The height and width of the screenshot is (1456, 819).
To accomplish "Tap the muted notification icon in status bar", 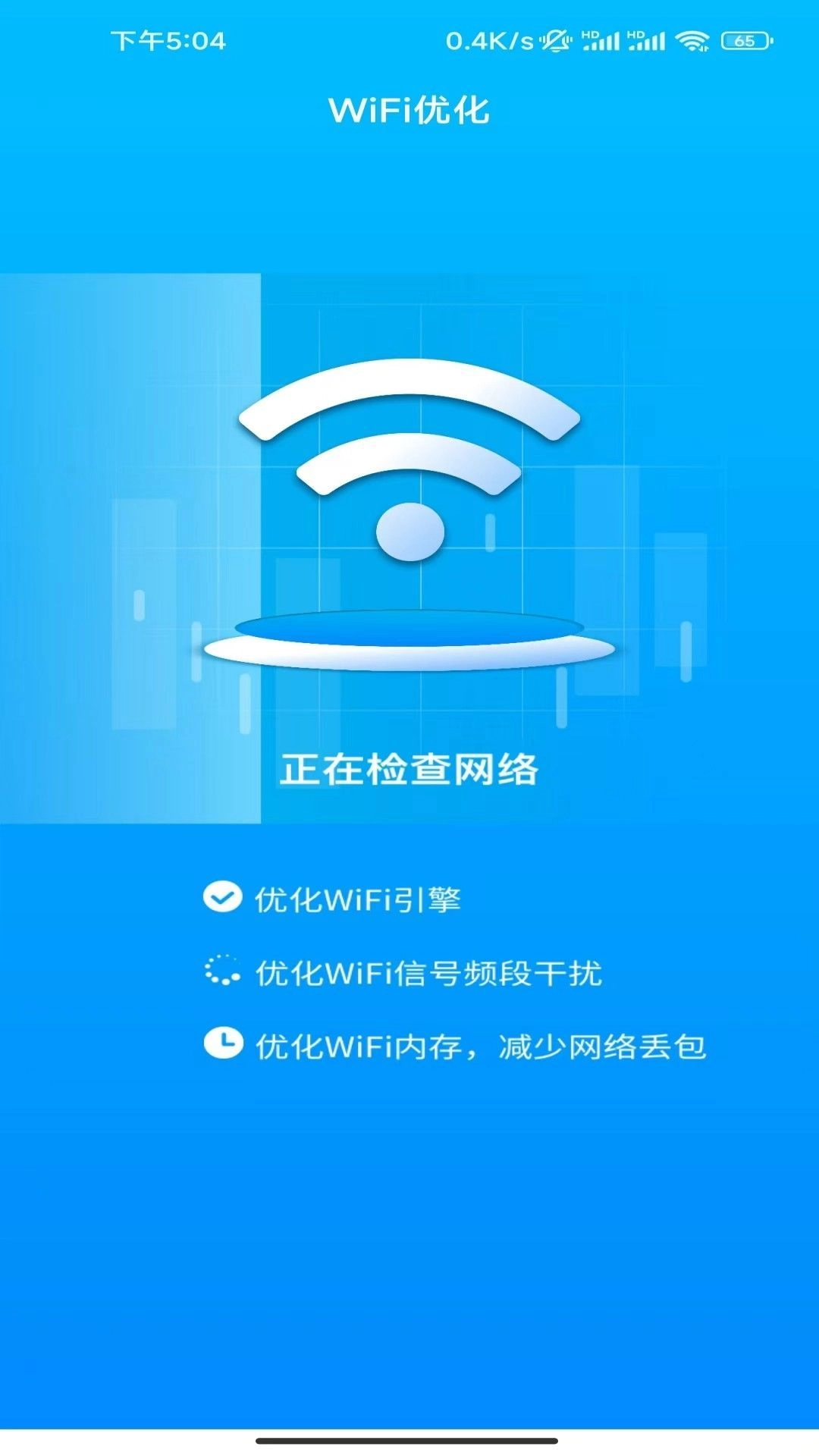I will coord(554,39).
